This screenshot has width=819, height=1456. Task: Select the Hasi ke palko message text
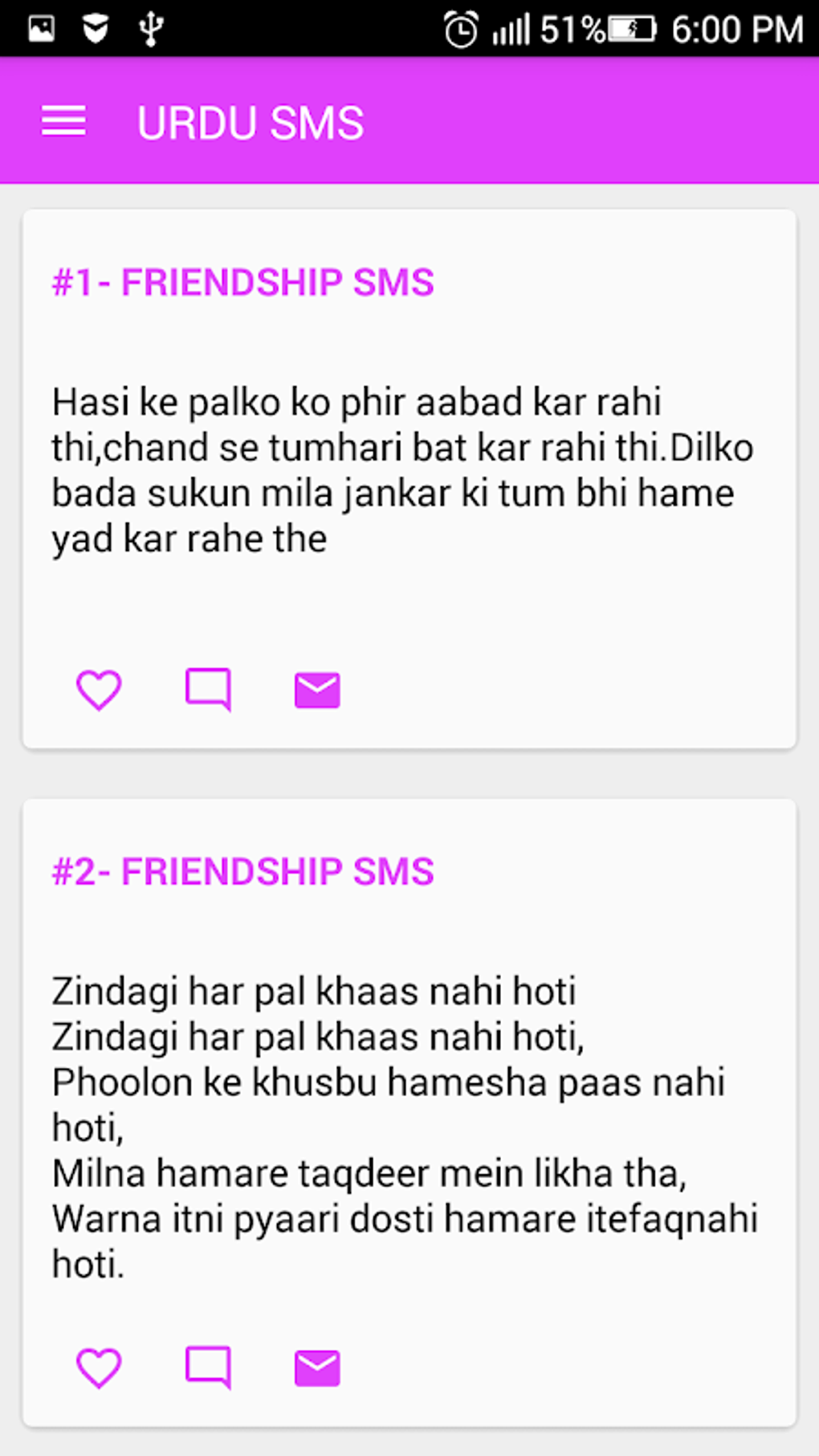(401, 469)
